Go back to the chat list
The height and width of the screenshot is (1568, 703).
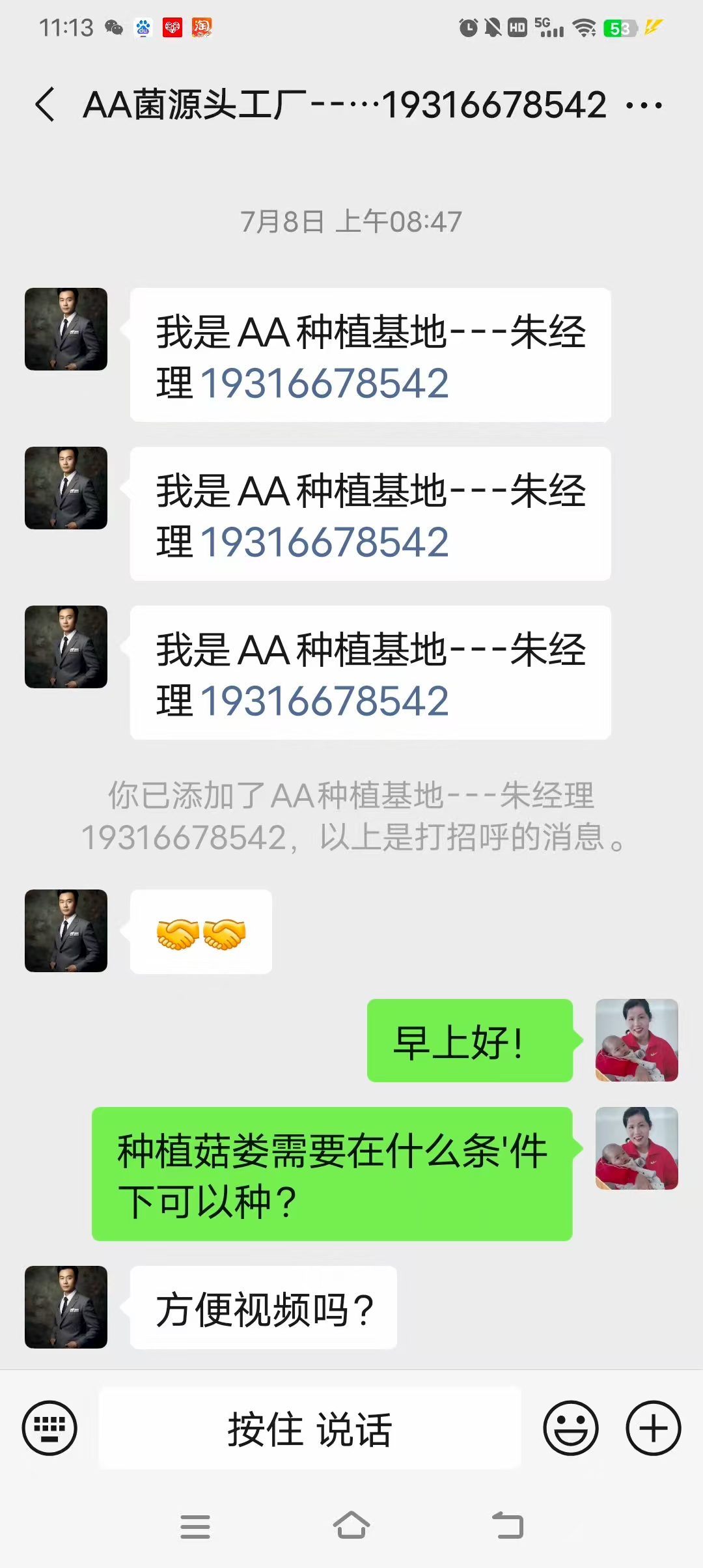click(46, 105)
